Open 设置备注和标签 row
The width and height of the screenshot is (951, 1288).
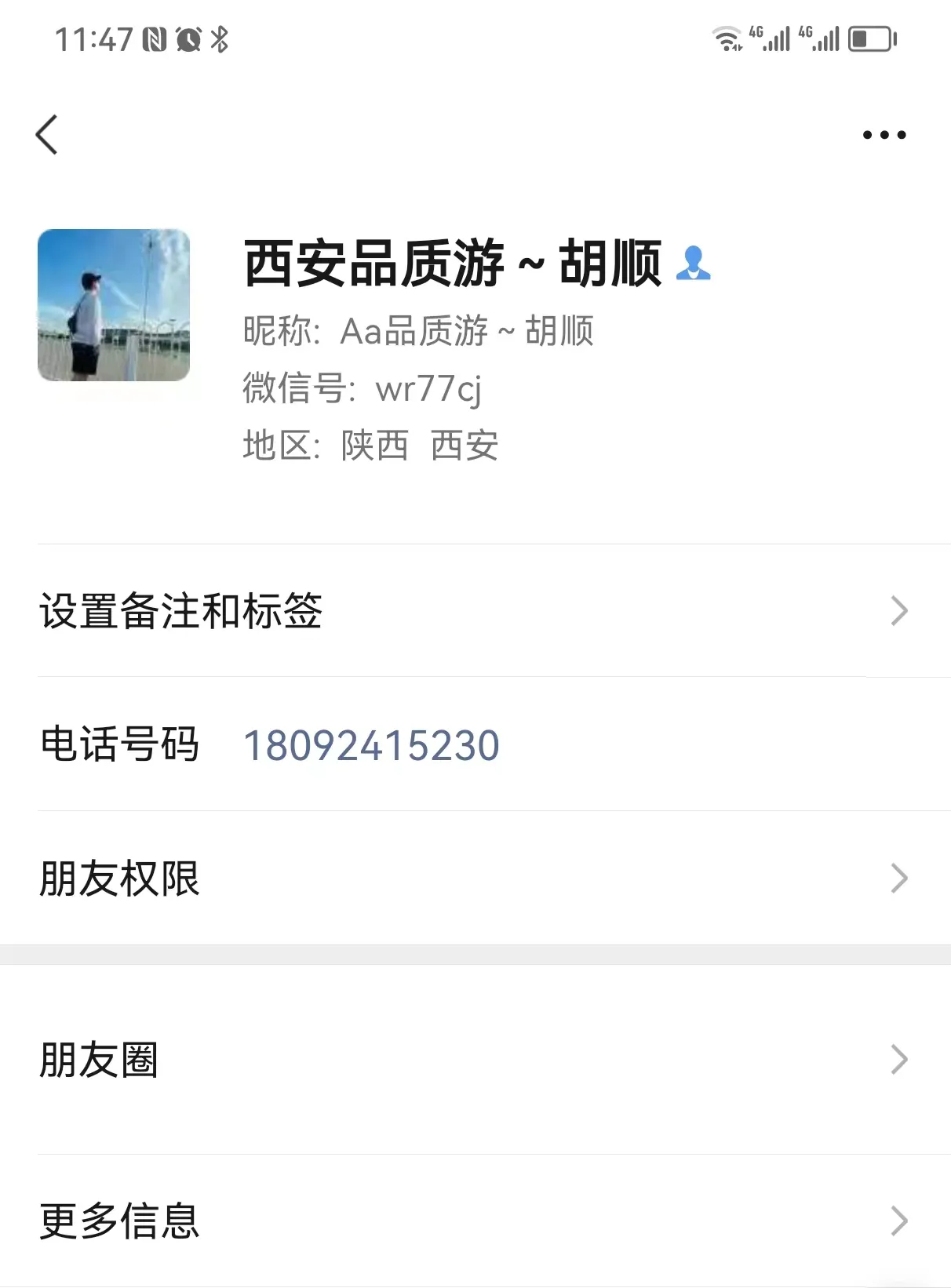(x=474, y=611)
